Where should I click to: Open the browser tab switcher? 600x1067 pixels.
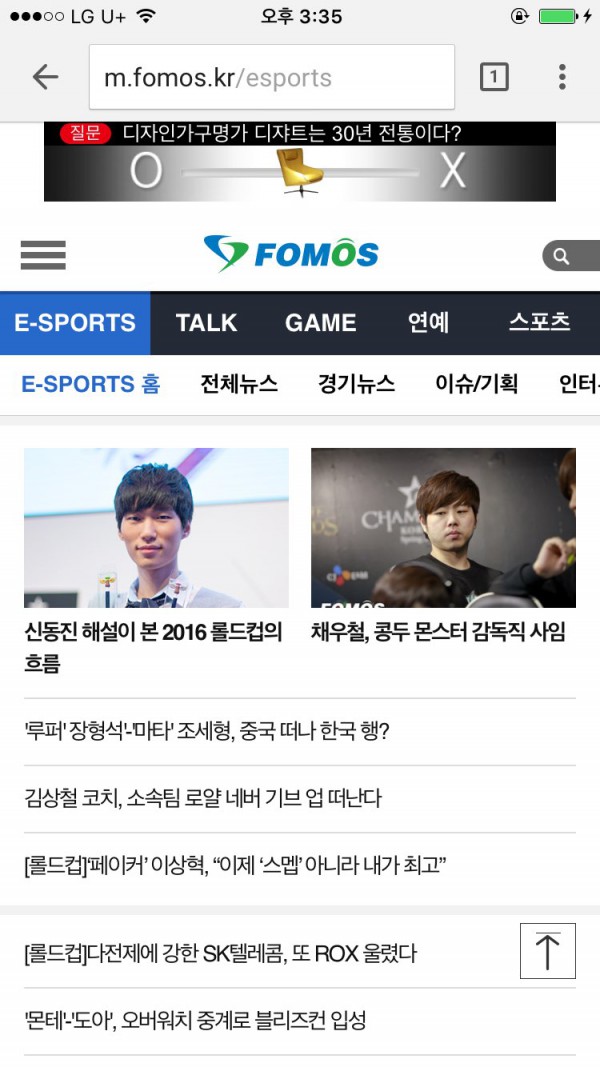[x=494, y=77]
